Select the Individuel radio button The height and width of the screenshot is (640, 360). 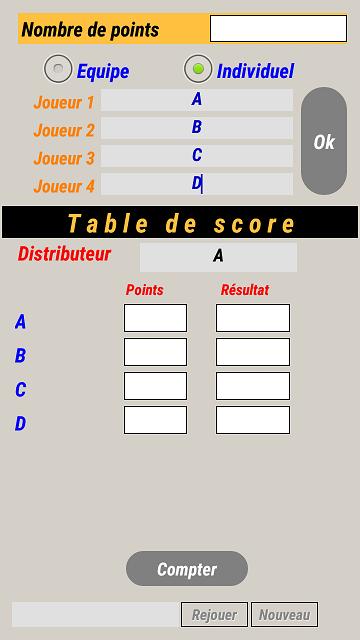click(198, 69)
